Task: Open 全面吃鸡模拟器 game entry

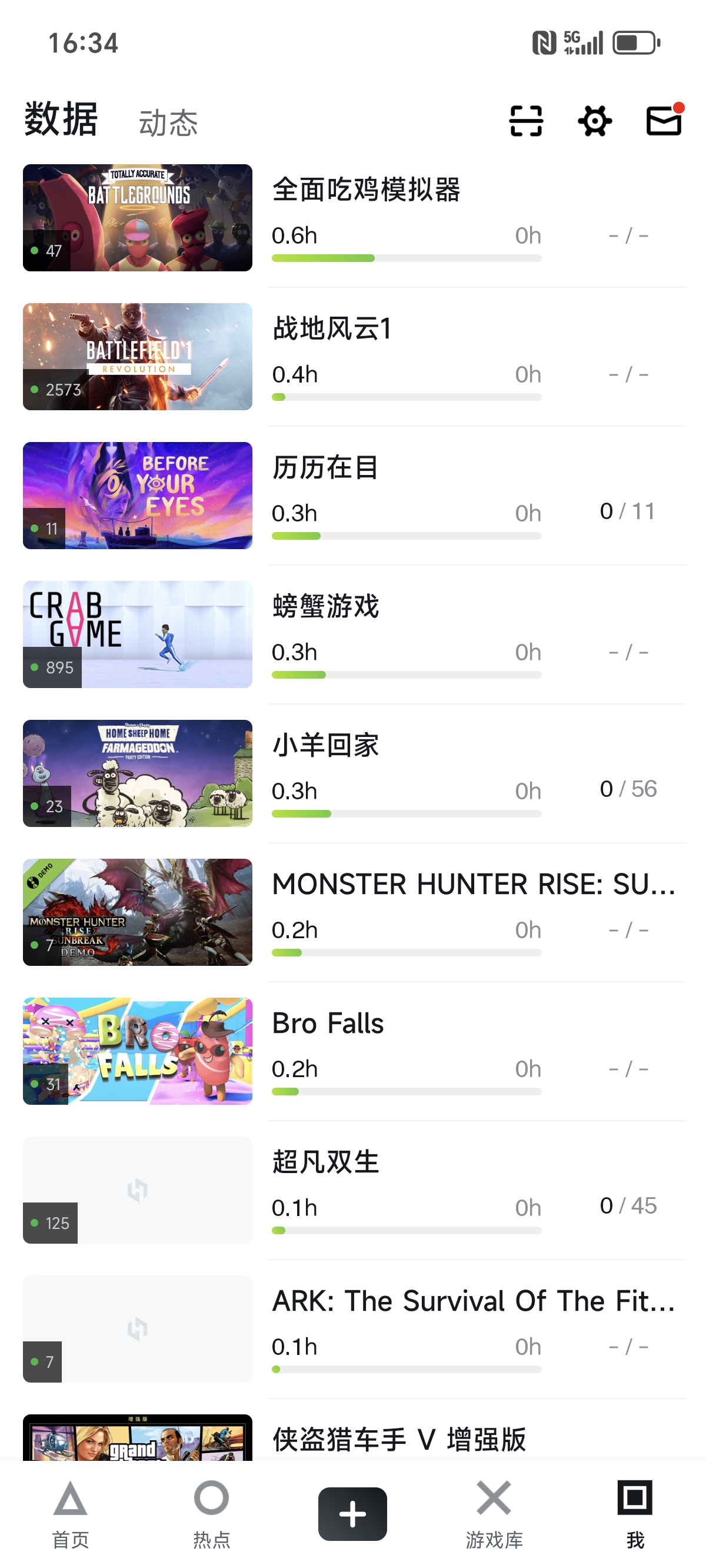Action: click(x=366, y=190)
